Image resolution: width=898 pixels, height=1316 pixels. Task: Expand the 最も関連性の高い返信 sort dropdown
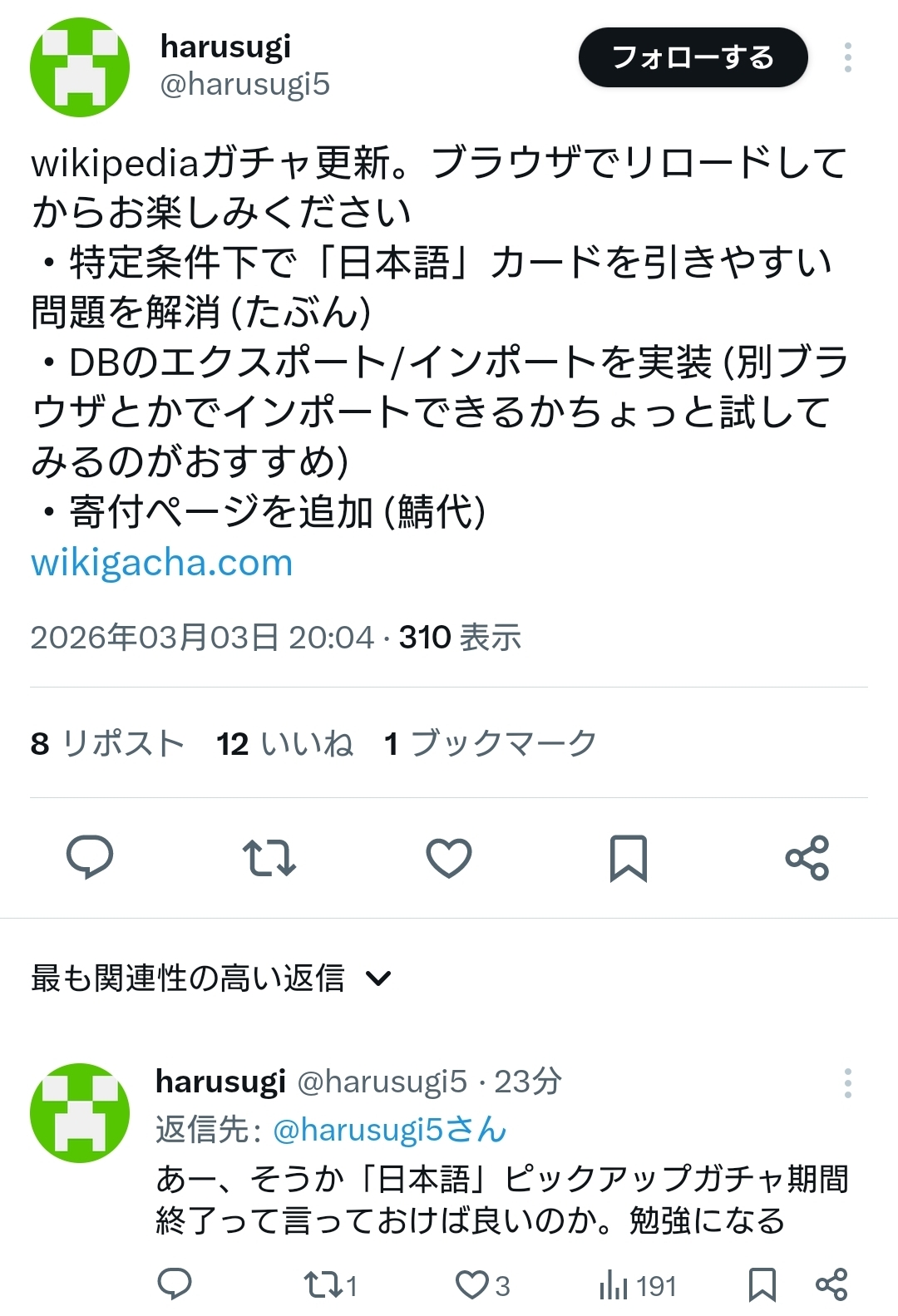[211, 978]
